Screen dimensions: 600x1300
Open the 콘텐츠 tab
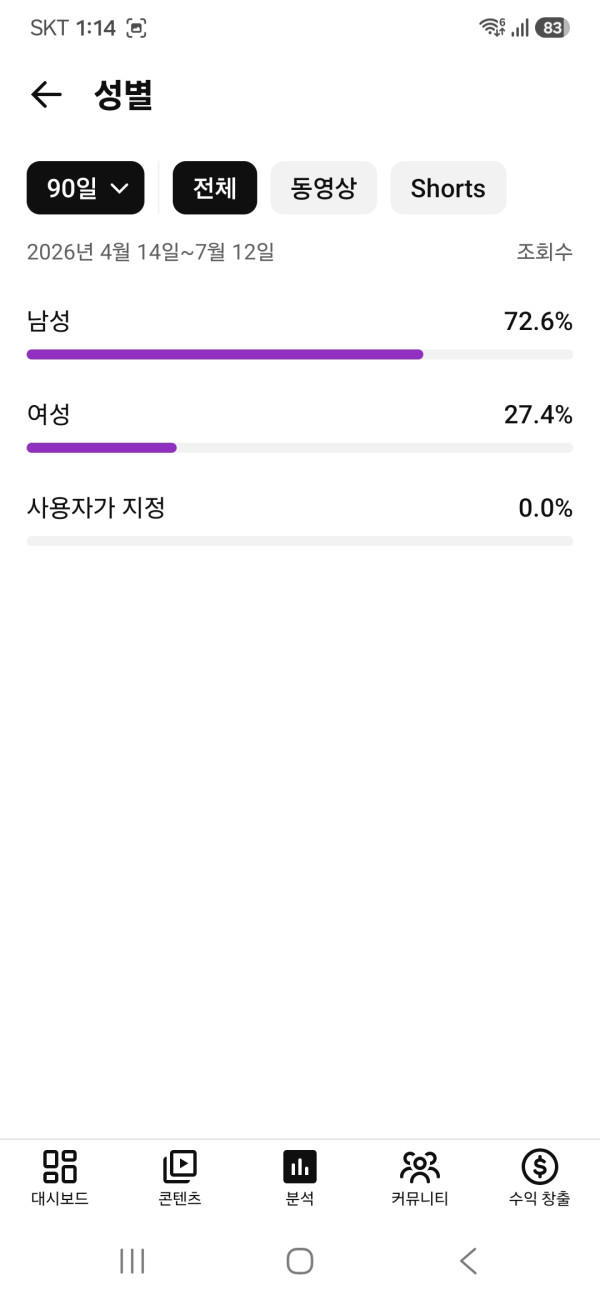pos(180,1178)
